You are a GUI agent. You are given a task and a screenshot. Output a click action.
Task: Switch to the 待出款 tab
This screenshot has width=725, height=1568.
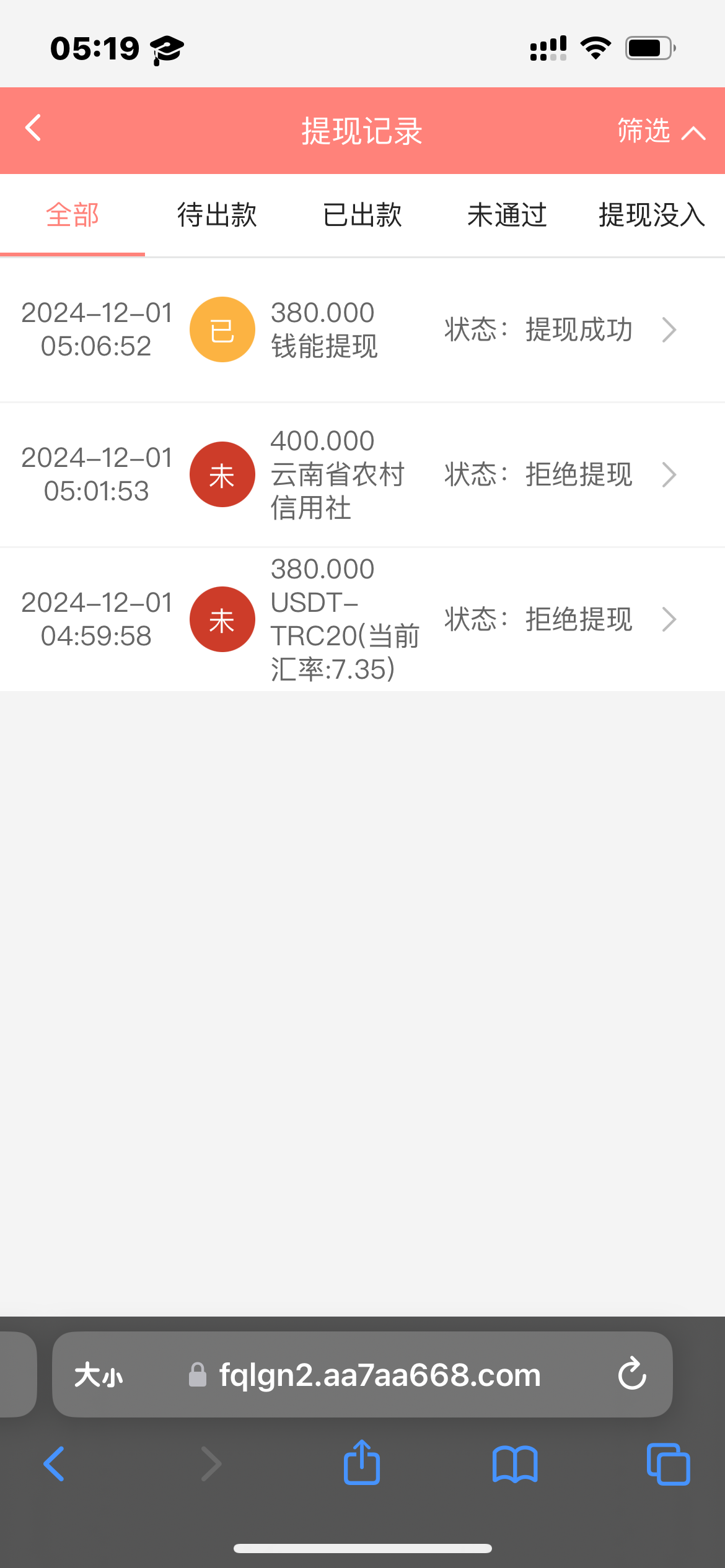[x=217, y=216]
